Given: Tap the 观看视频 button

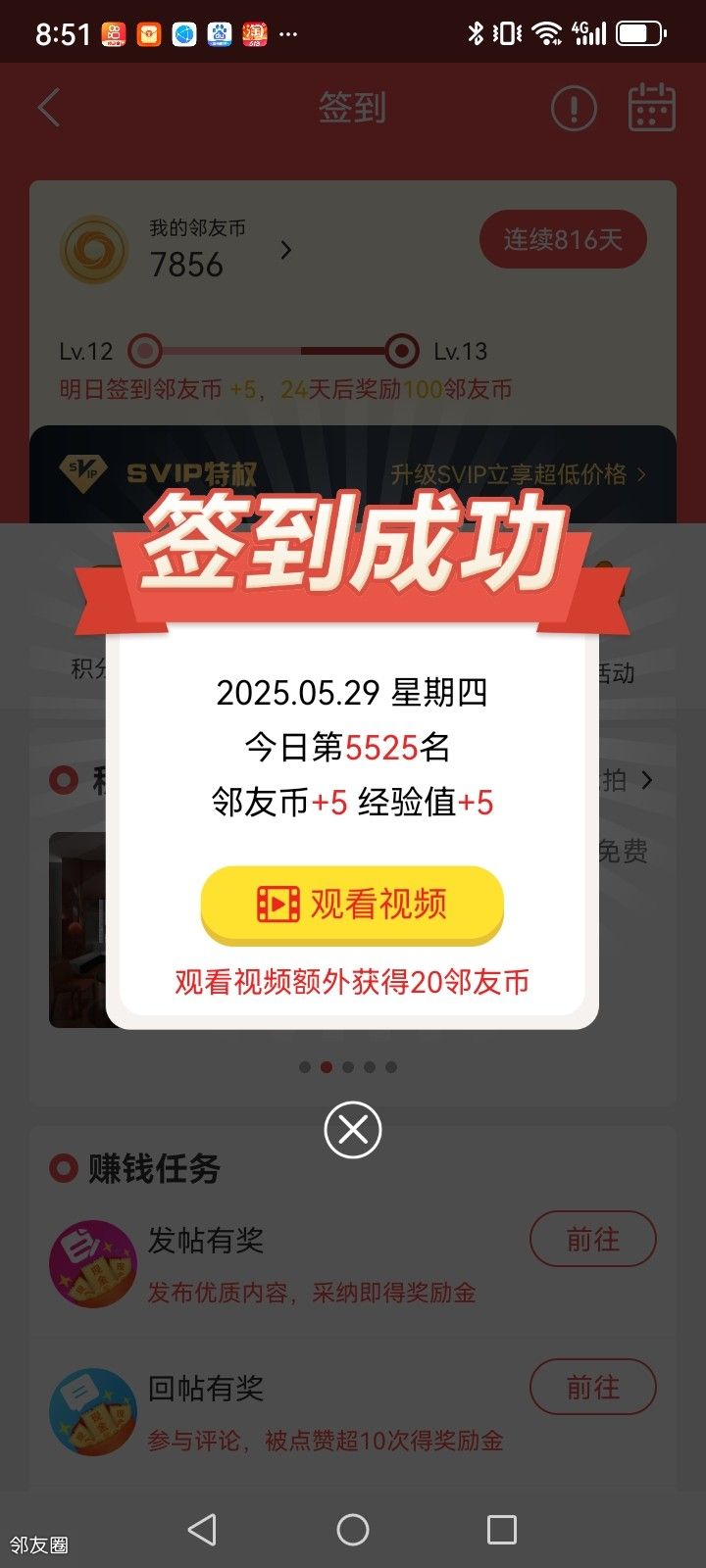Looking at the screenshot, I should point(352,904).
